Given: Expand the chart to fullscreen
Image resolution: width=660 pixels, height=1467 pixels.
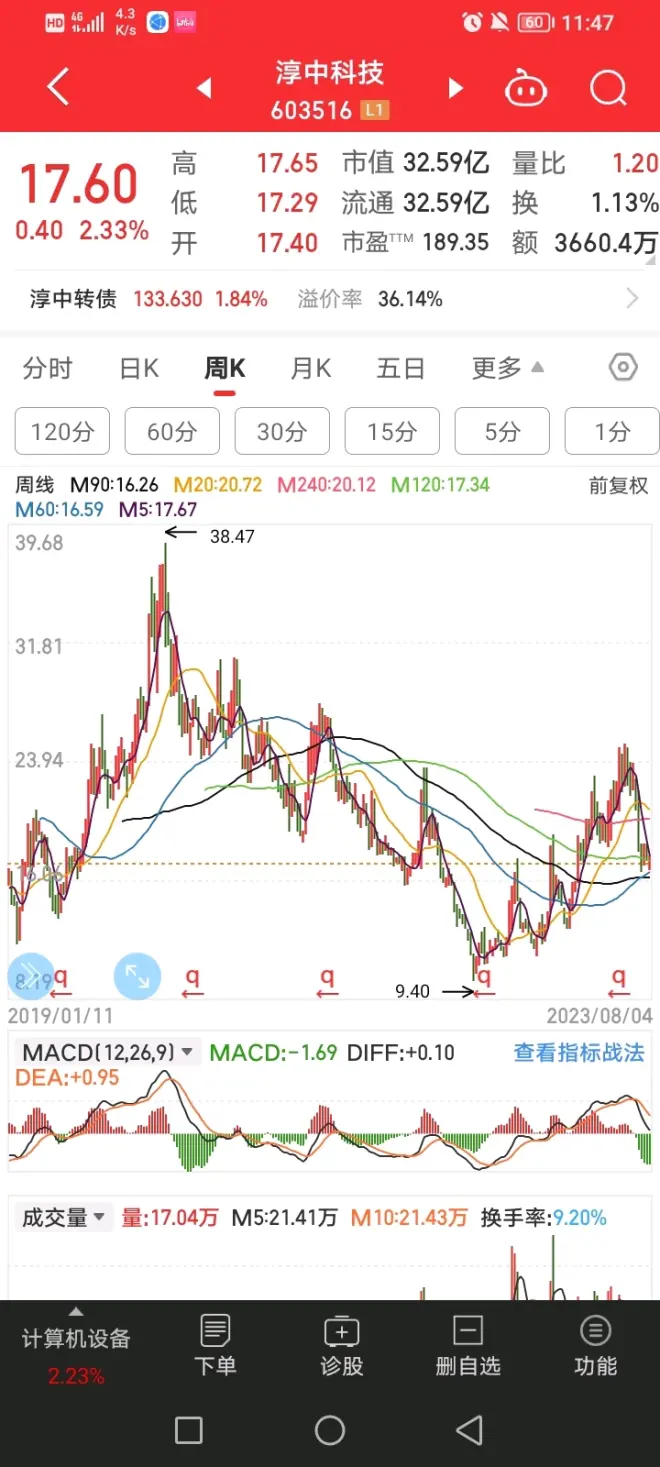Looking at the screenshot, I should 137,976.
